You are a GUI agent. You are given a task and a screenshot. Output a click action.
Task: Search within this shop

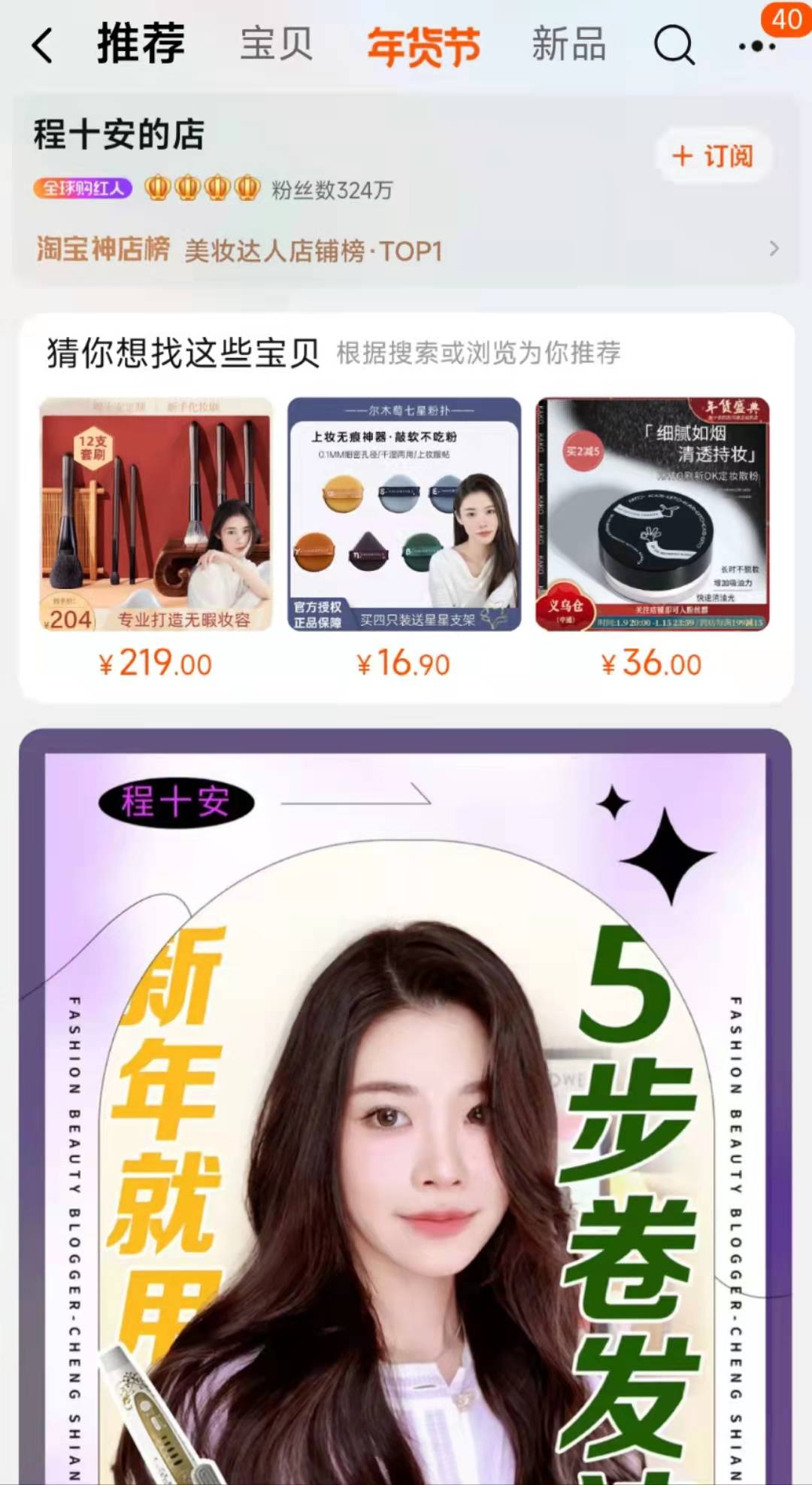click(x=674, y=45)
